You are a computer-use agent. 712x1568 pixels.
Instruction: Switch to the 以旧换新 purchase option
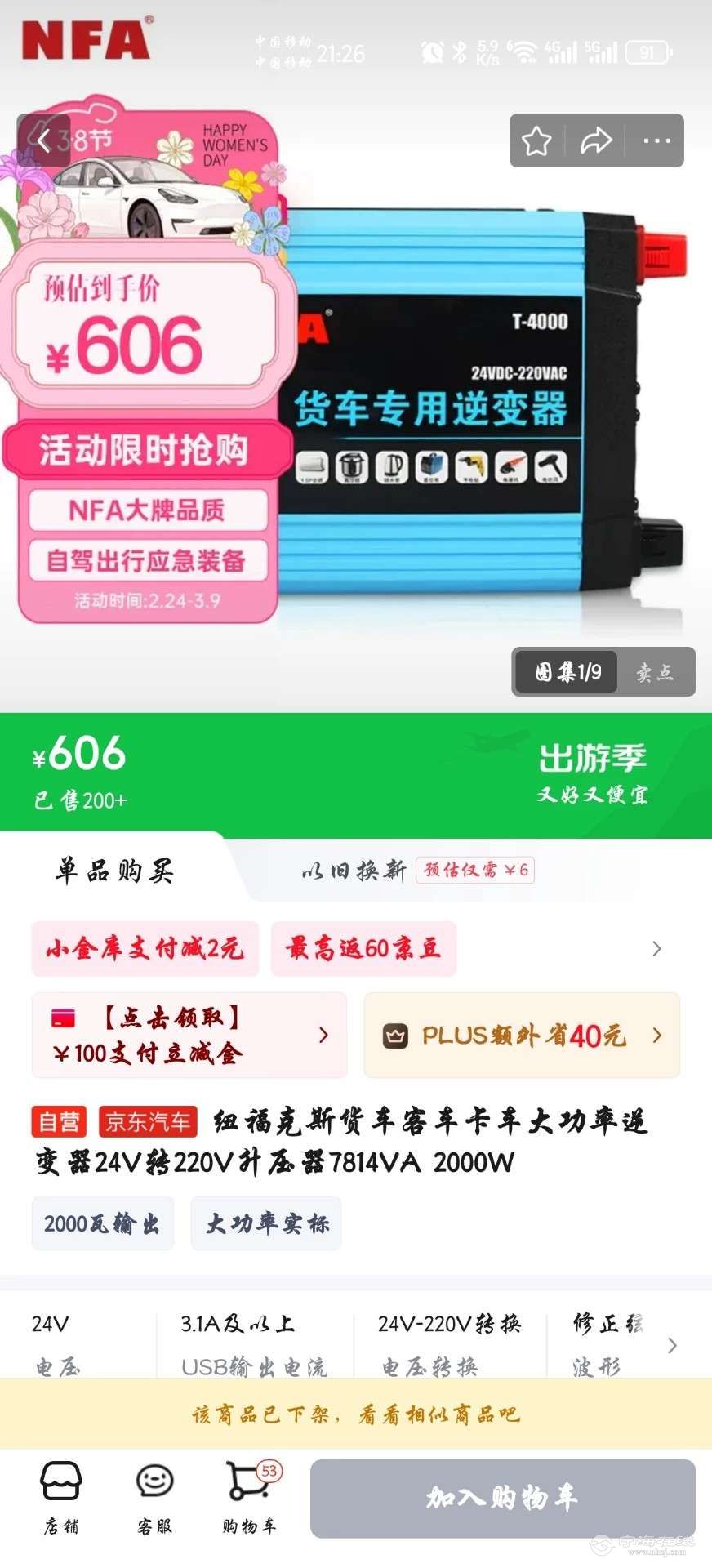point(416,870)
